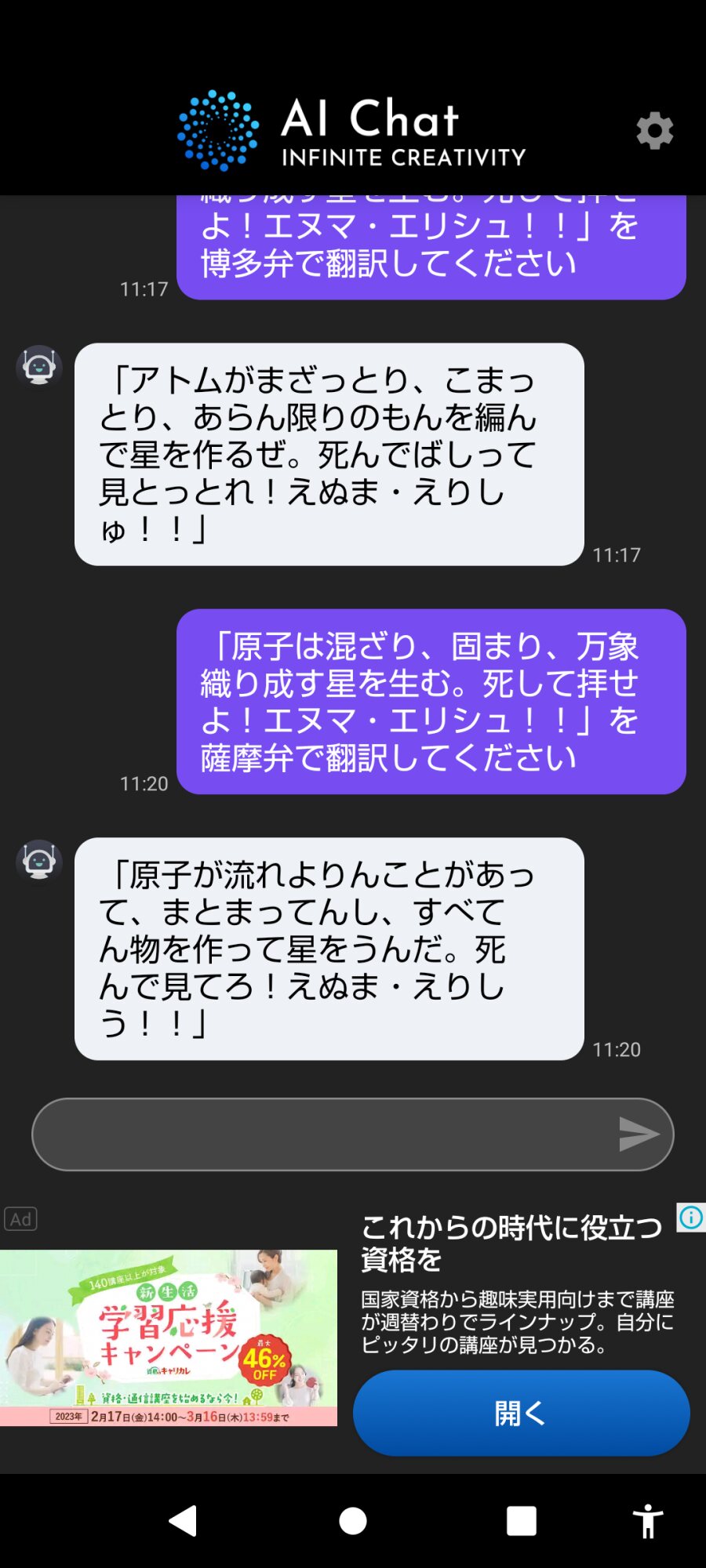Tap the message input field
Screen dimensions: 706x1568
click(x=322, y=1134)
